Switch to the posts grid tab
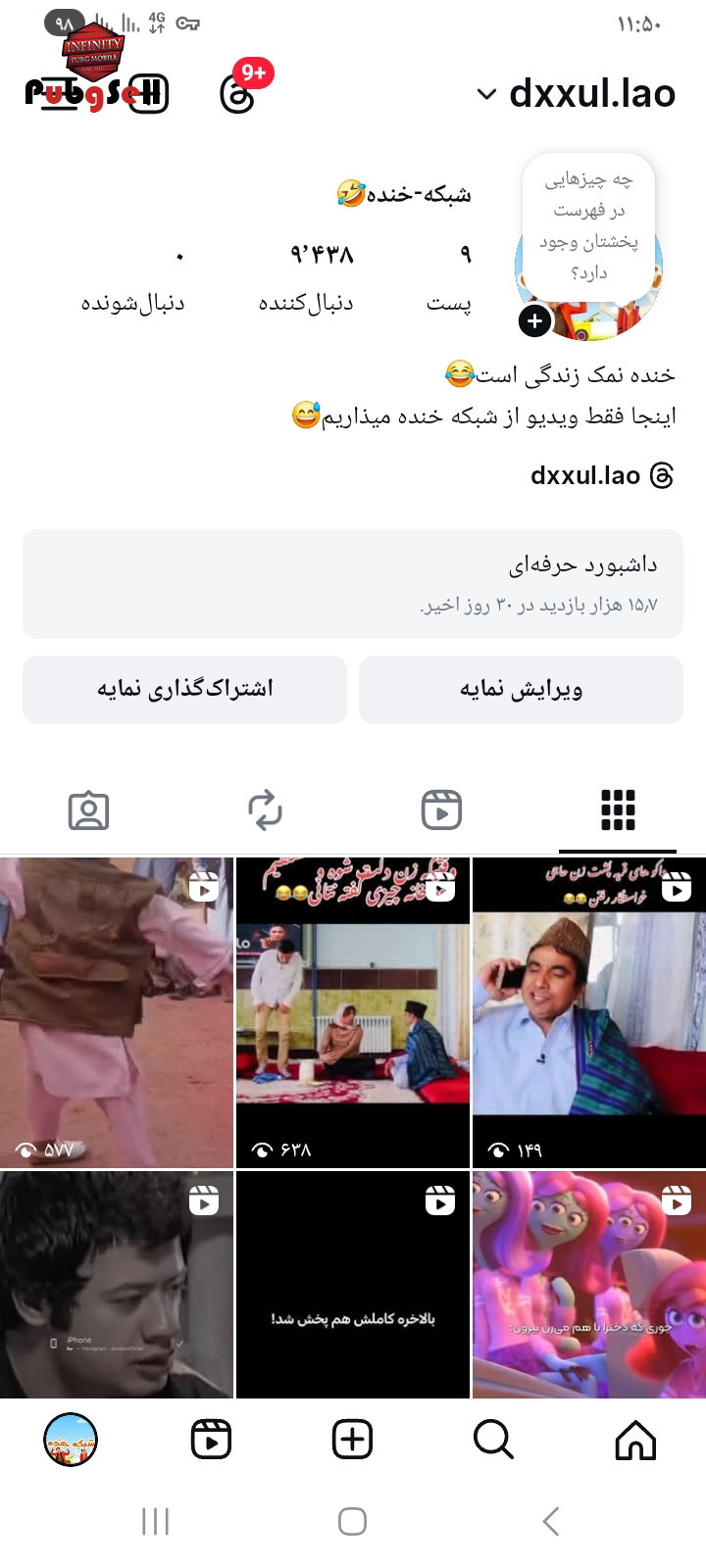706x1568 pixels. [618, 810]
